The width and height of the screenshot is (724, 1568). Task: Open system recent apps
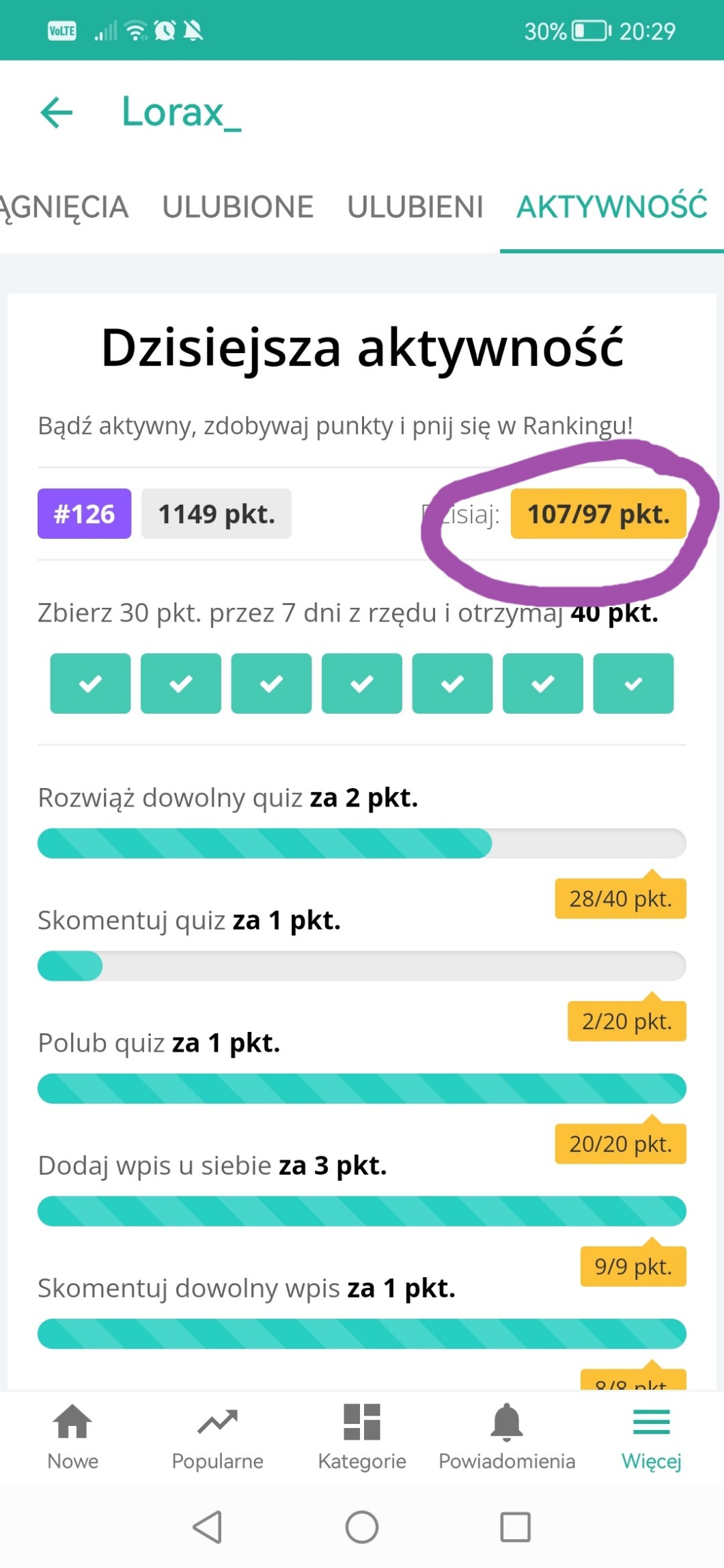point(515,1527)
